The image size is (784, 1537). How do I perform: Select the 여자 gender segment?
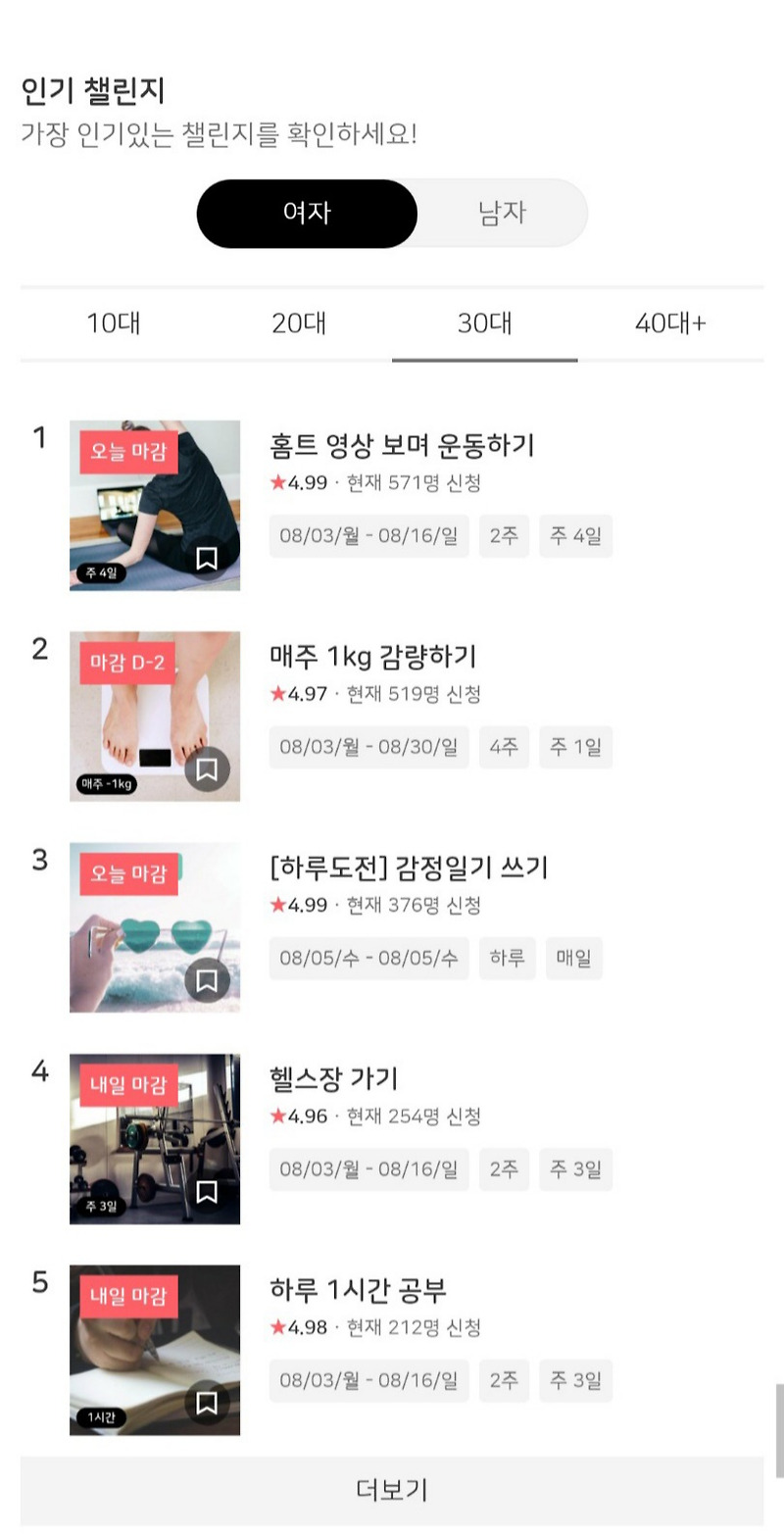click(x=307, y=214)
